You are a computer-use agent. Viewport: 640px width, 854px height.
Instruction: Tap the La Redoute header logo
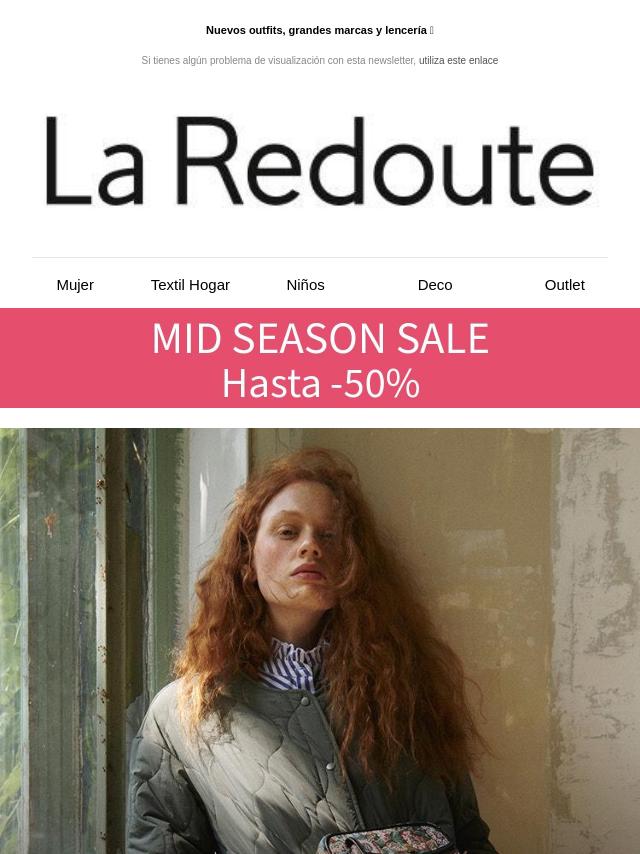[x=320, y=162]
